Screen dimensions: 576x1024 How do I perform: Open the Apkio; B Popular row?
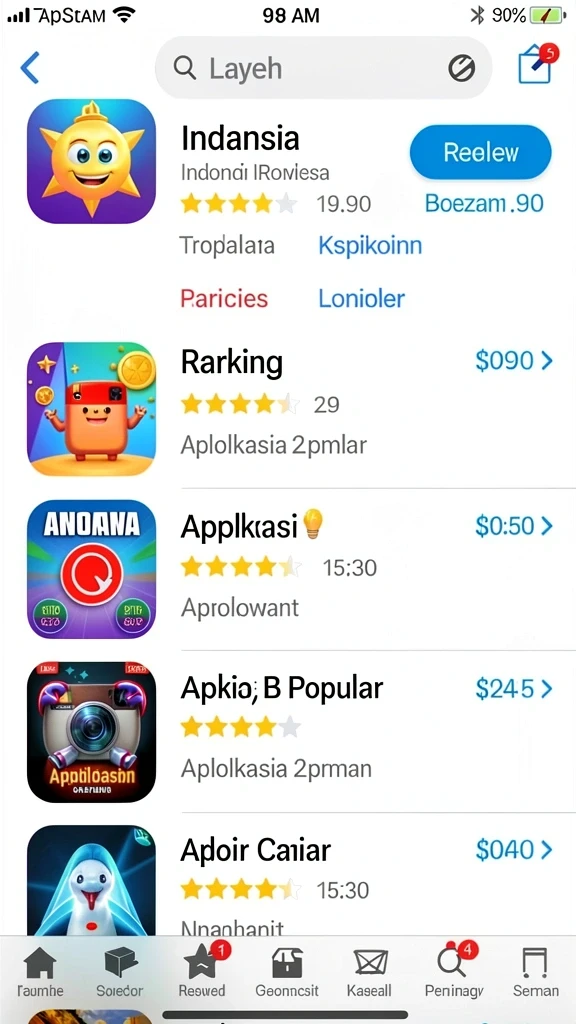point(301,732)
